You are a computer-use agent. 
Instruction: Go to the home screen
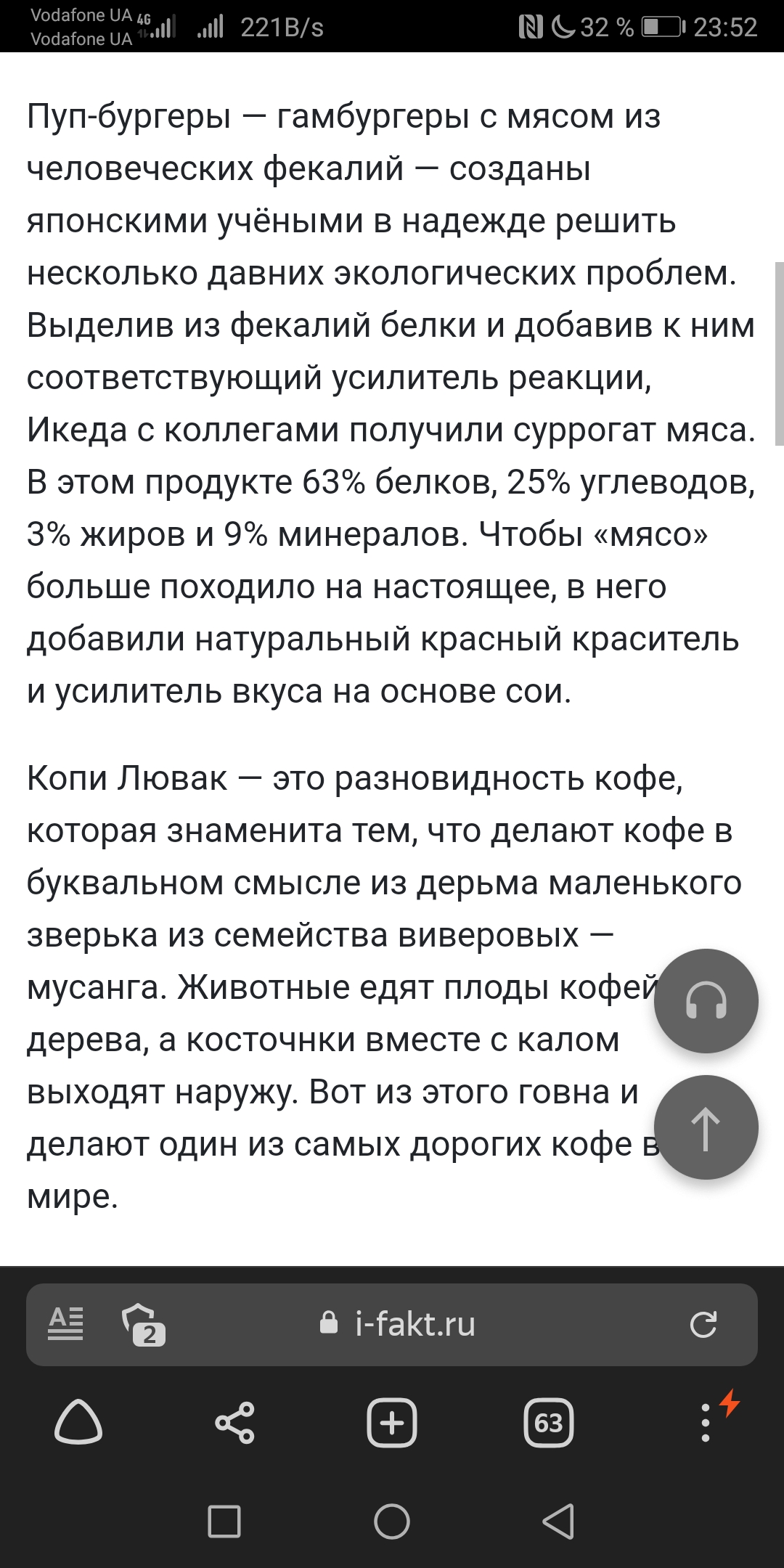tap(392, 1521)
